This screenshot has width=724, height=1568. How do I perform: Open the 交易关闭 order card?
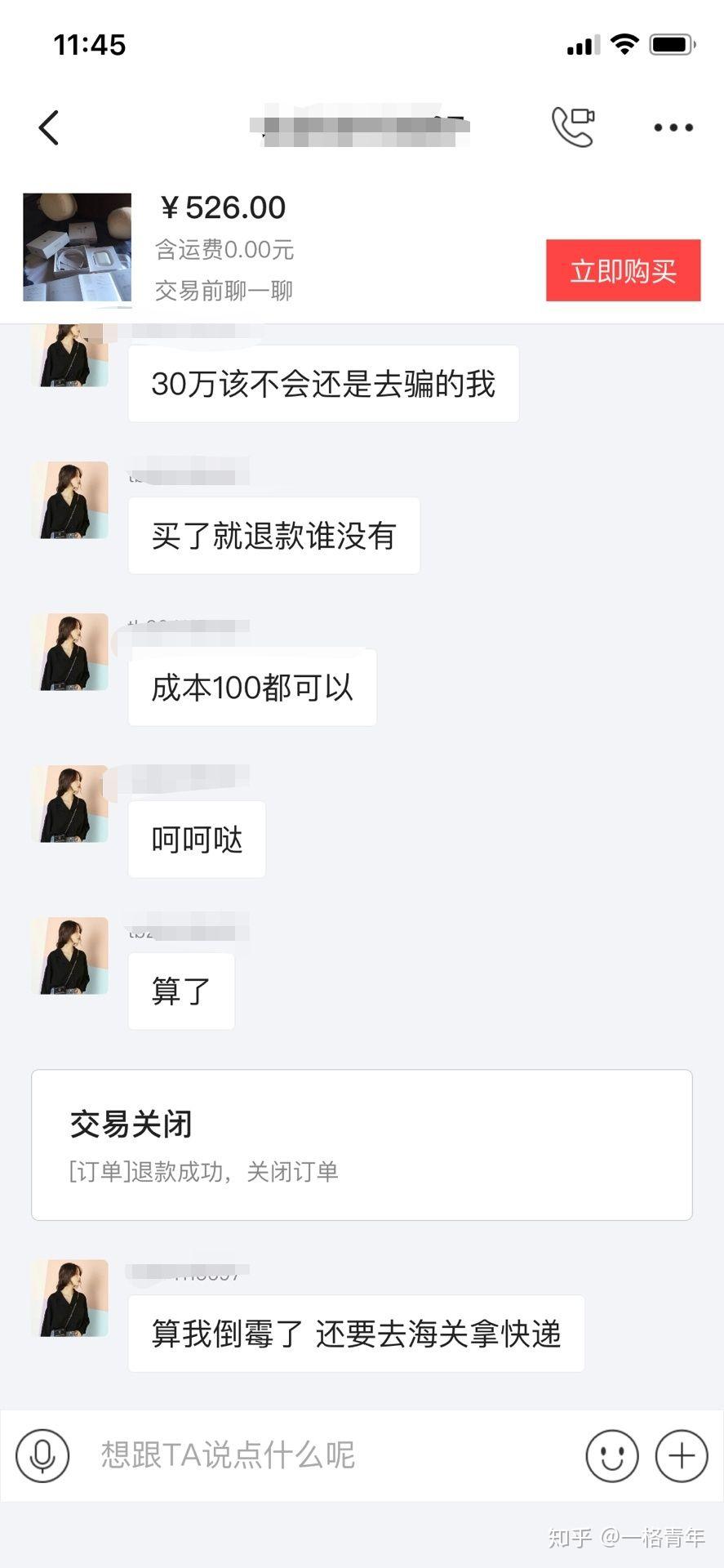362,1145
